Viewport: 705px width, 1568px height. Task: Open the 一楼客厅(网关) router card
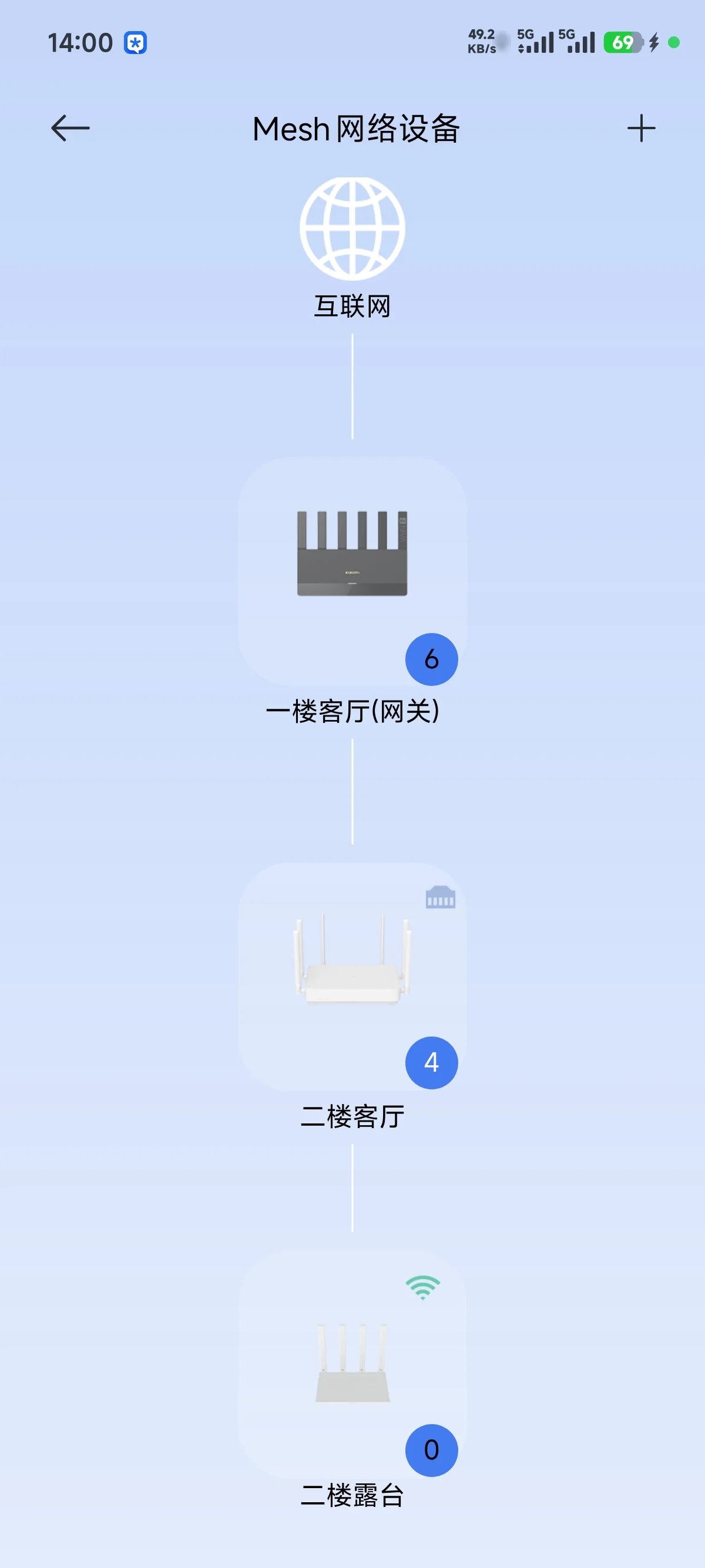(x=352, y=571)
